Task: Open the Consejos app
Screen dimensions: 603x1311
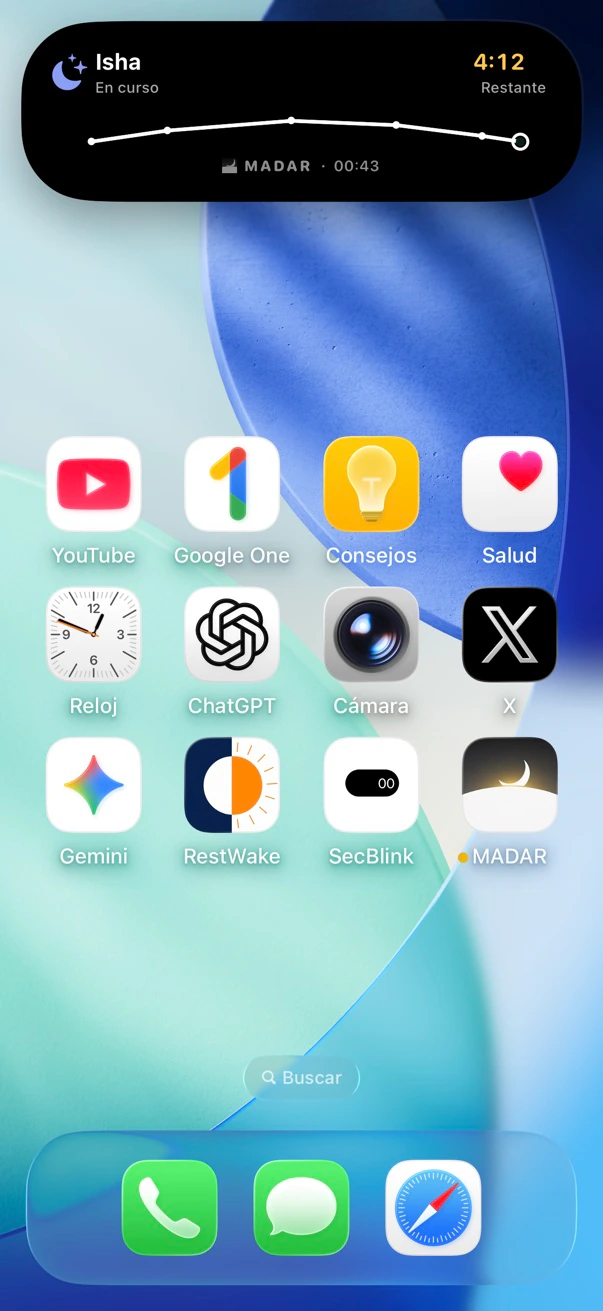Action: point(371,484)
